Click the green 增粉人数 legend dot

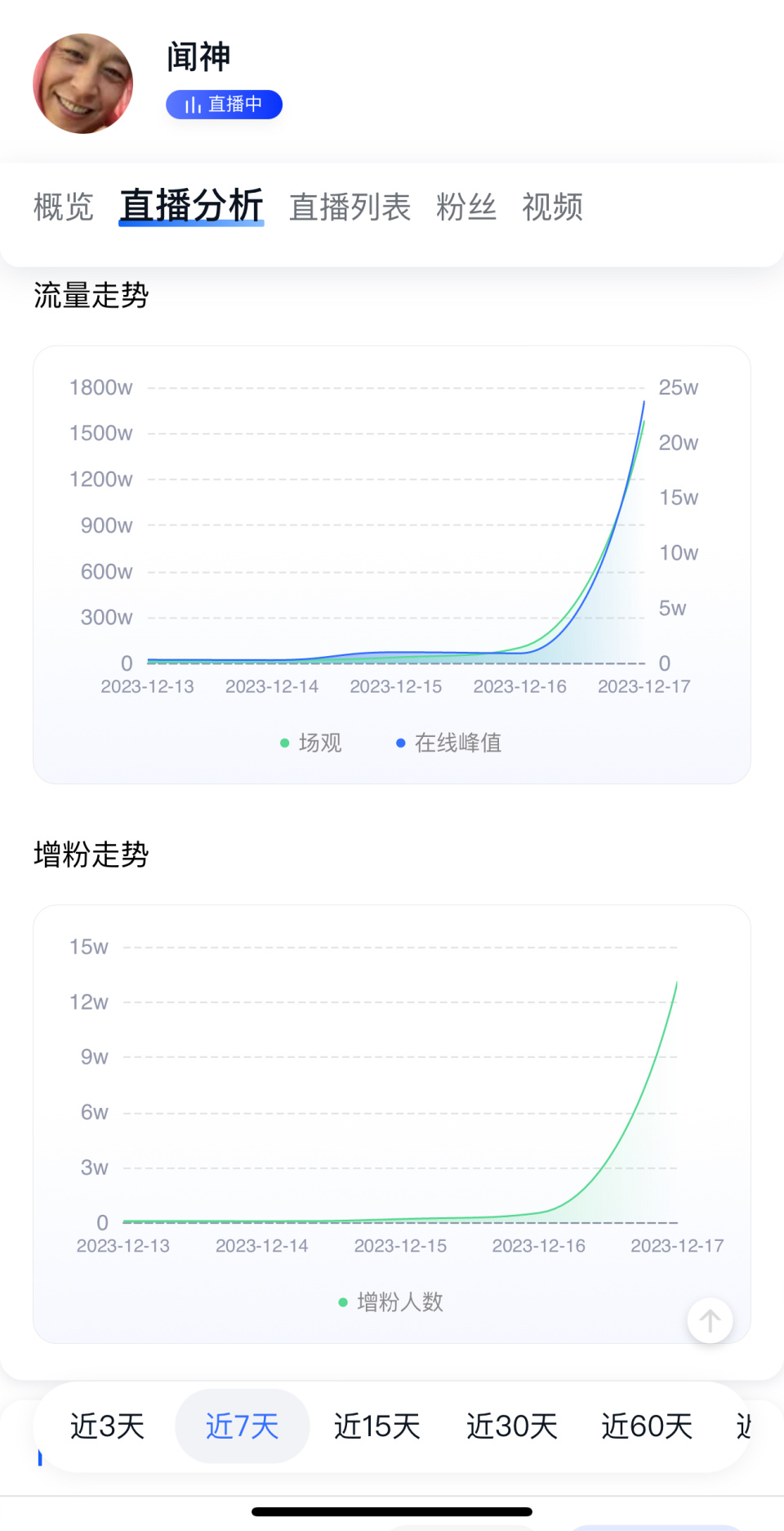coord(342,1302)
